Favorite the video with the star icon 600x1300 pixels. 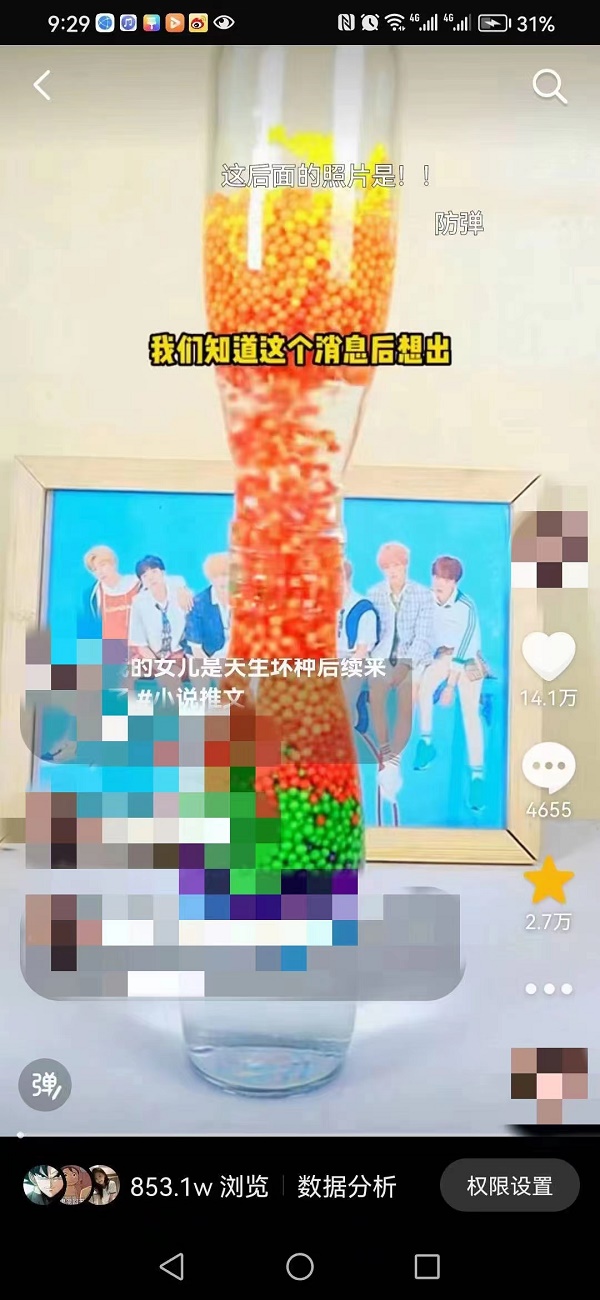[x=549, y=883]
